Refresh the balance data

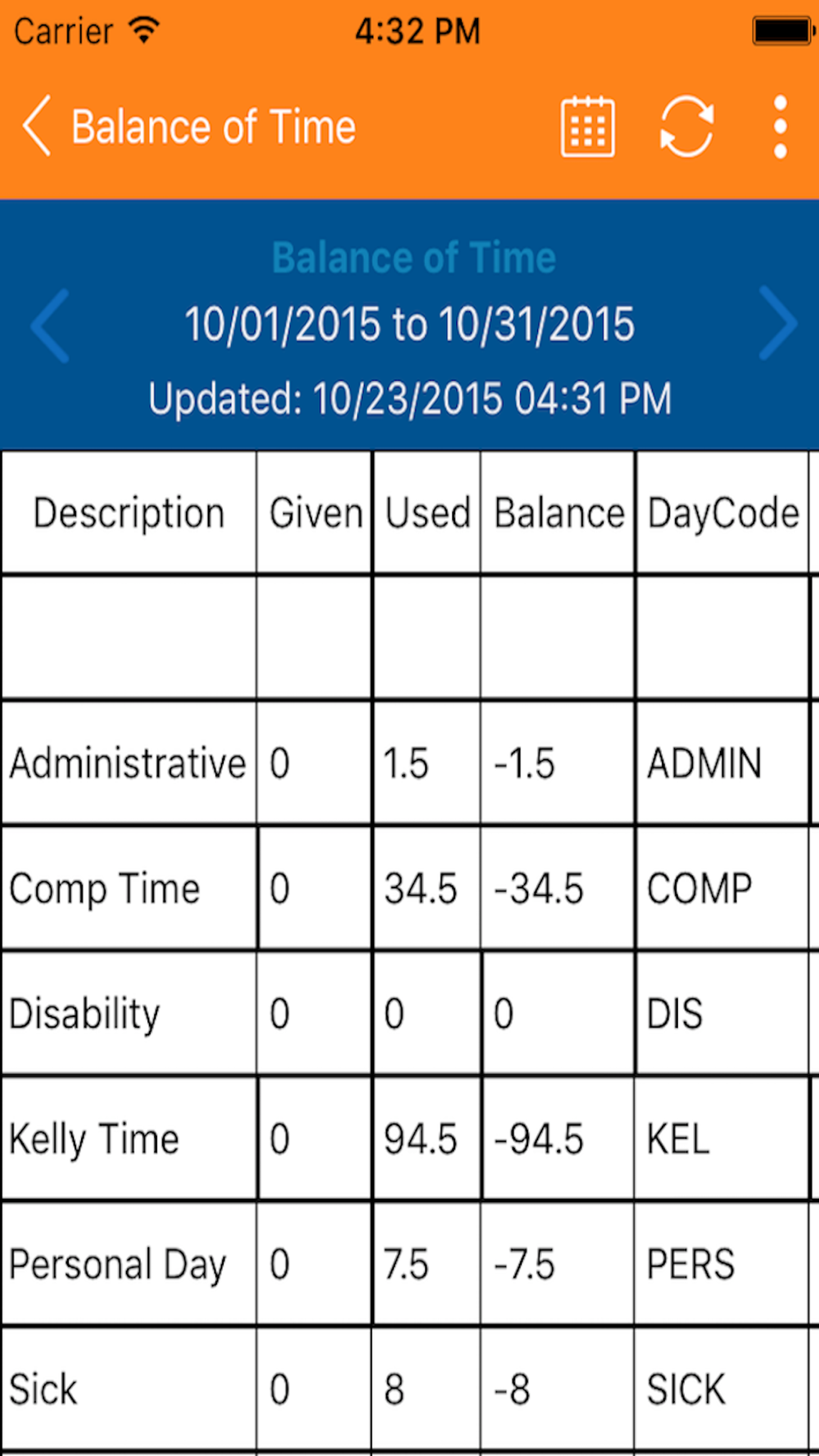pos(686,126)
